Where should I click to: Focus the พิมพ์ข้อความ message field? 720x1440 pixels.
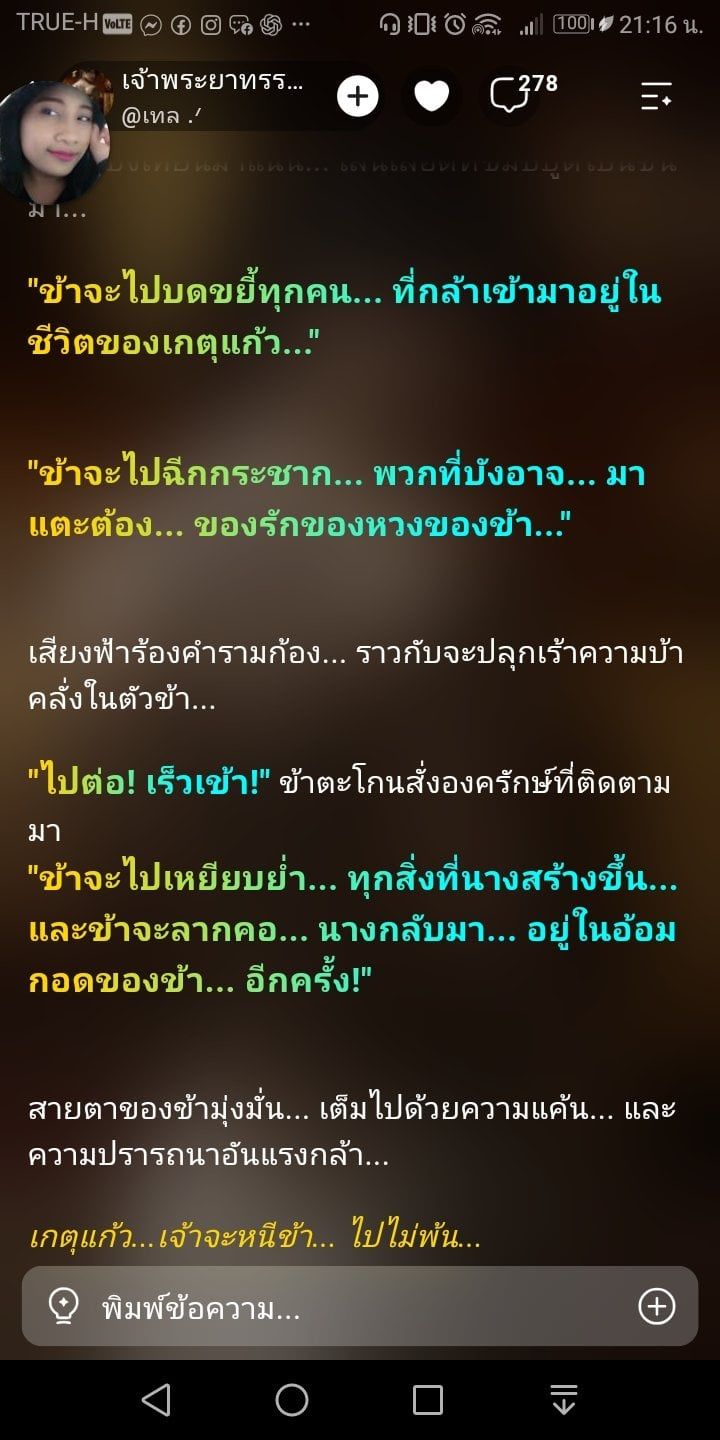click(x=360, y=1306)
